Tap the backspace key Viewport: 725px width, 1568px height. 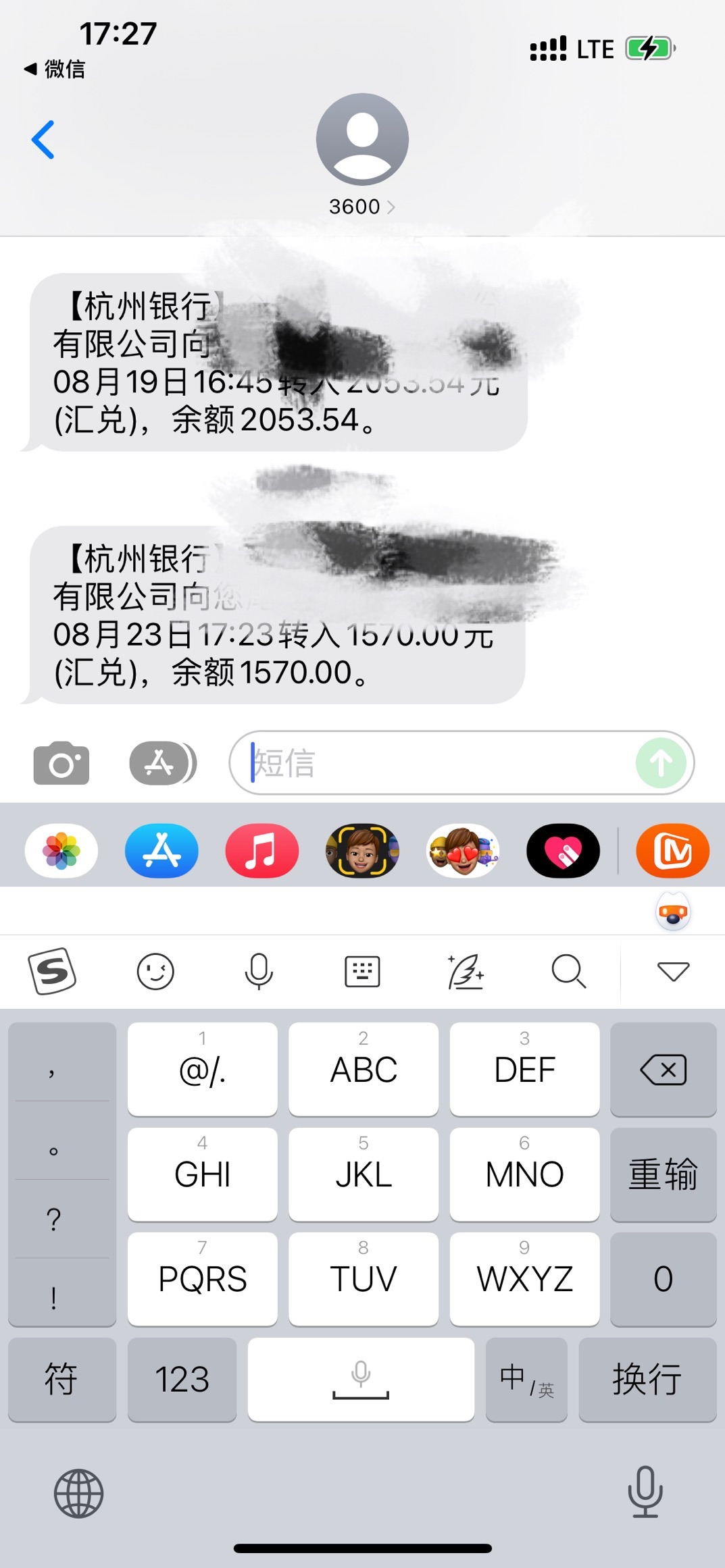pyautogui.click(x=663, y=1070)
